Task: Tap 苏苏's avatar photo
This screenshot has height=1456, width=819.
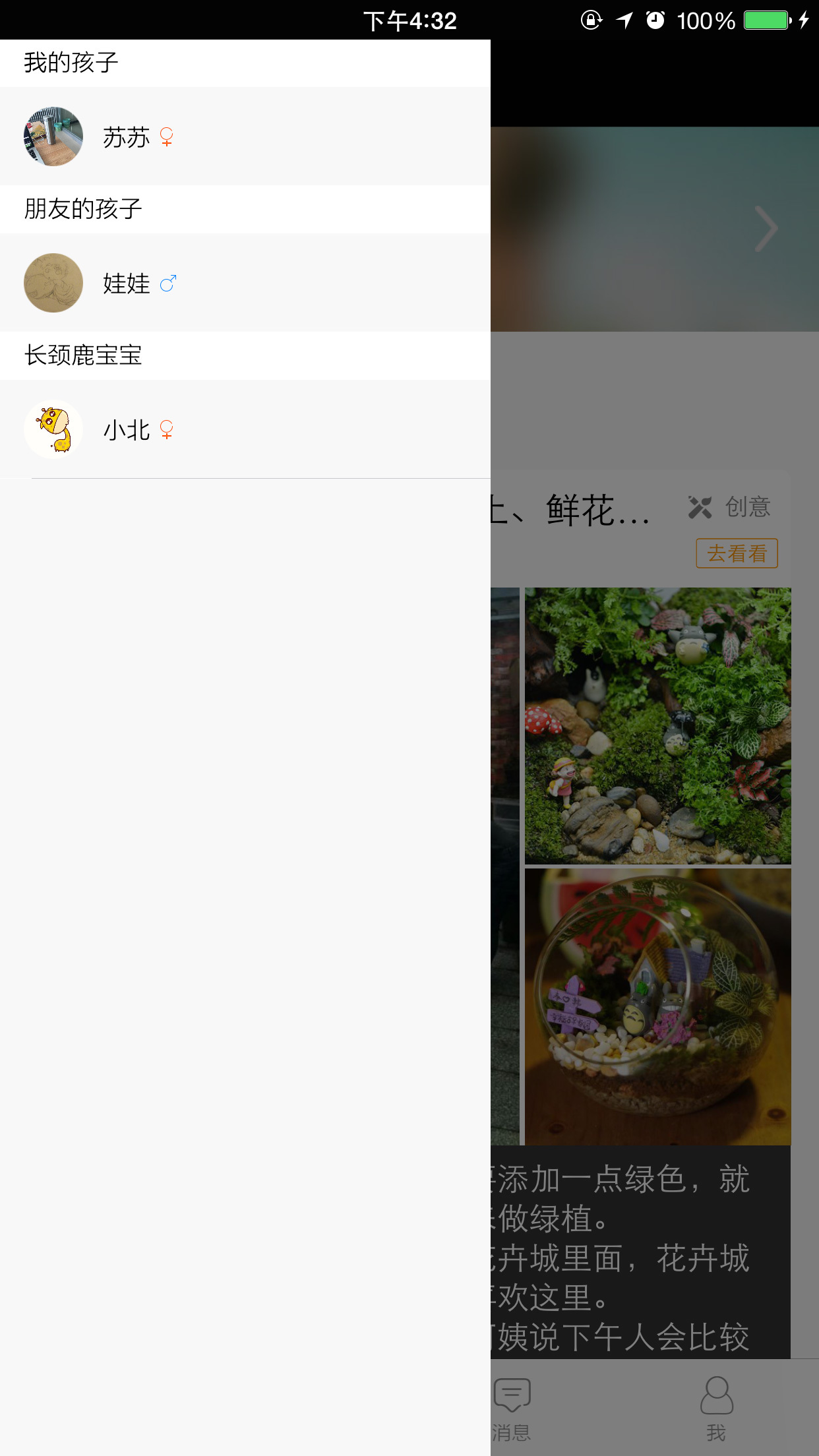Action: pyautogui.click(x=53, y=136)
